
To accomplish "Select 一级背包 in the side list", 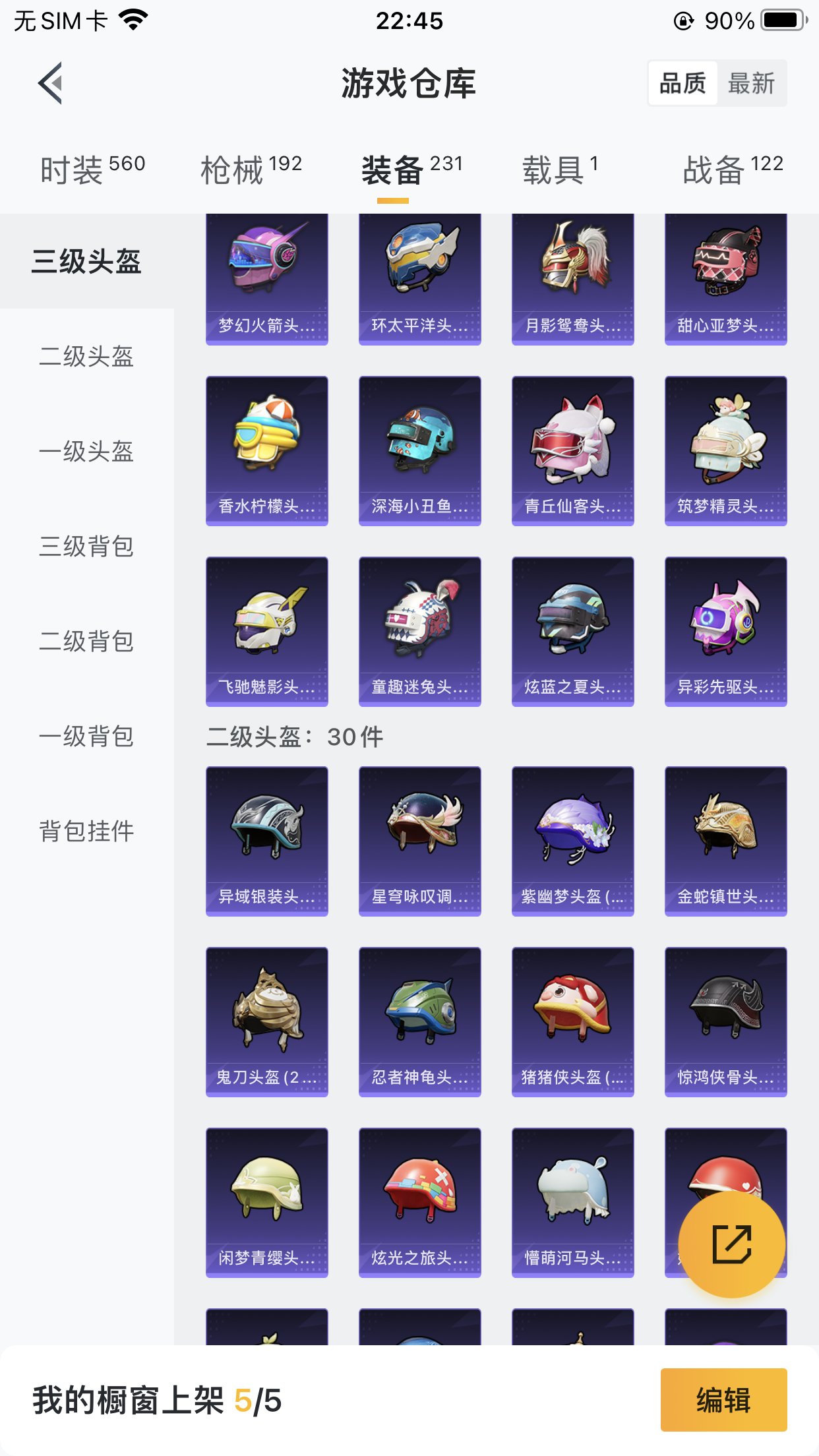I will [x=86, y=737].
